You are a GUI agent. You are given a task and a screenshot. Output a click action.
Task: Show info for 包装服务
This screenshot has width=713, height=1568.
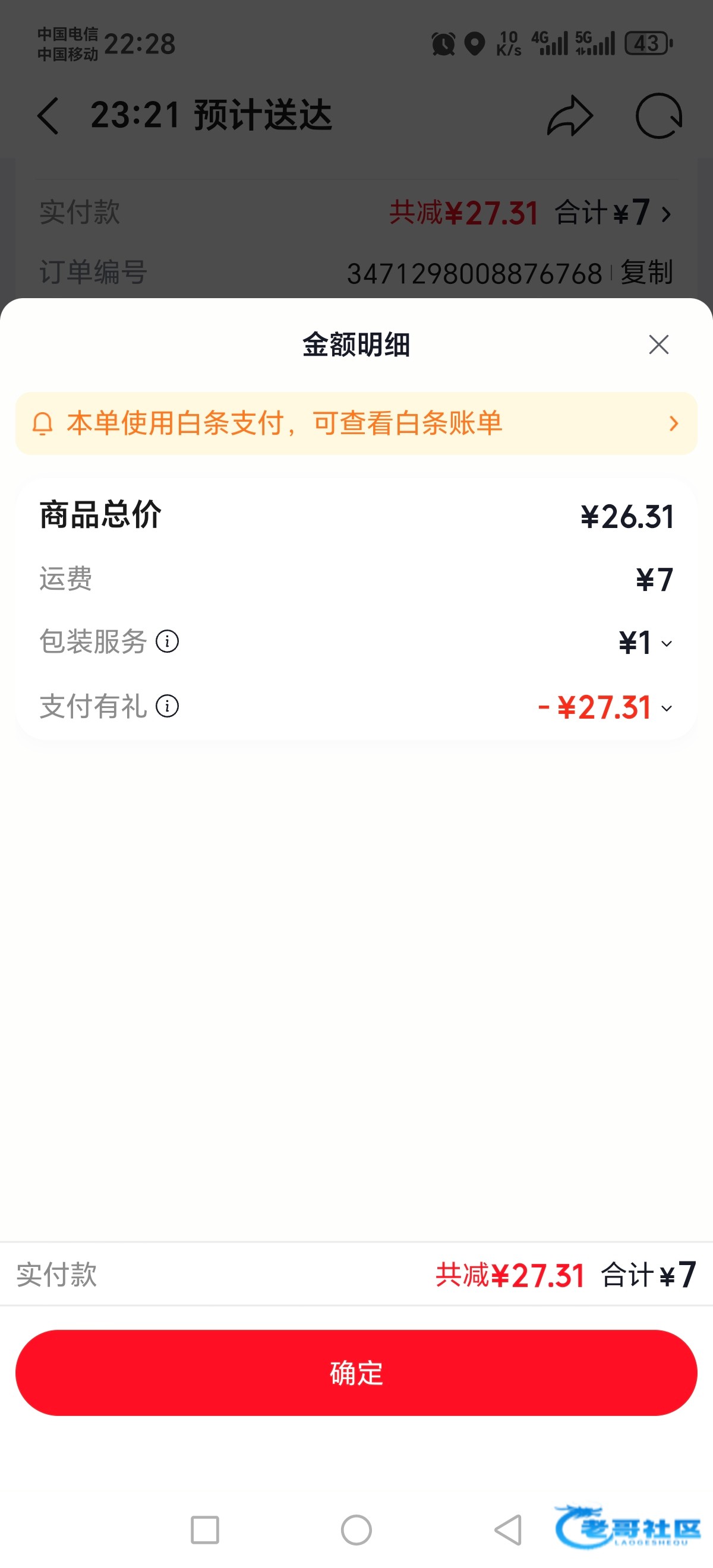[x=168, y=641]
